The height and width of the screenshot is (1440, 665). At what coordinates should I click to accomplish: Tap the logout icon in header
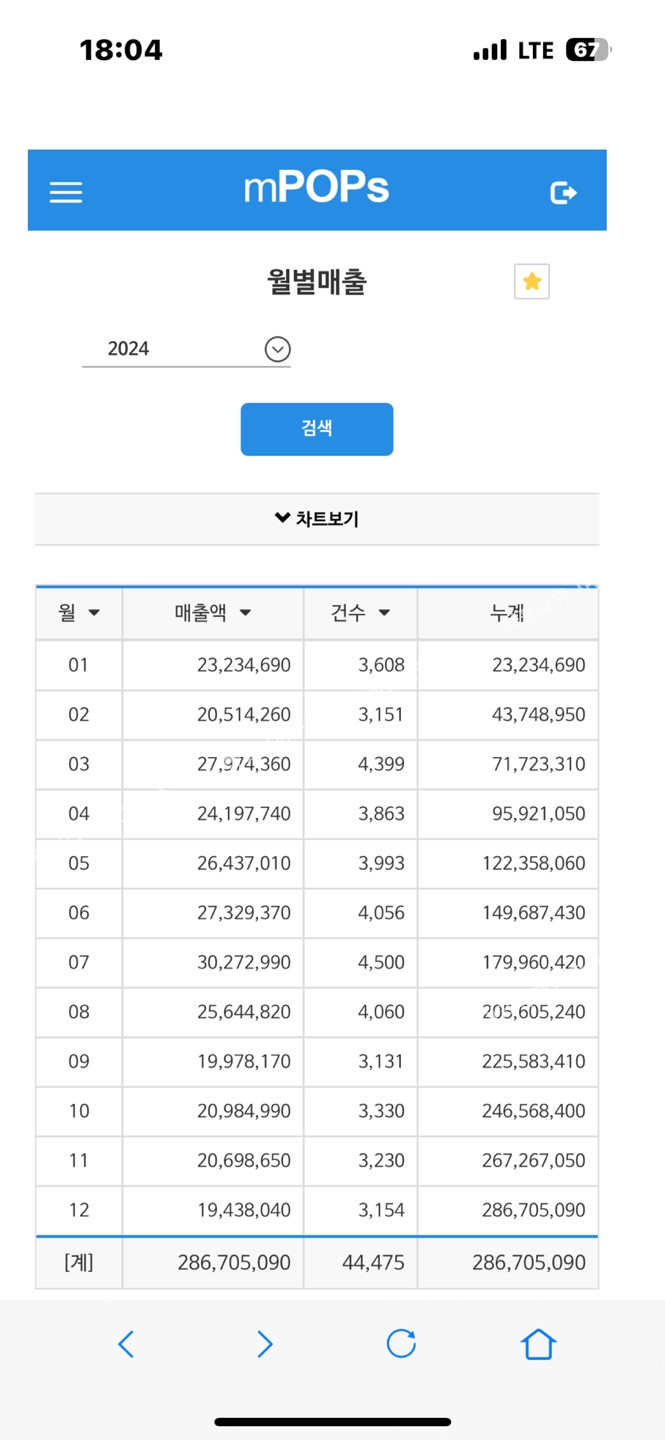pos(564,192)
